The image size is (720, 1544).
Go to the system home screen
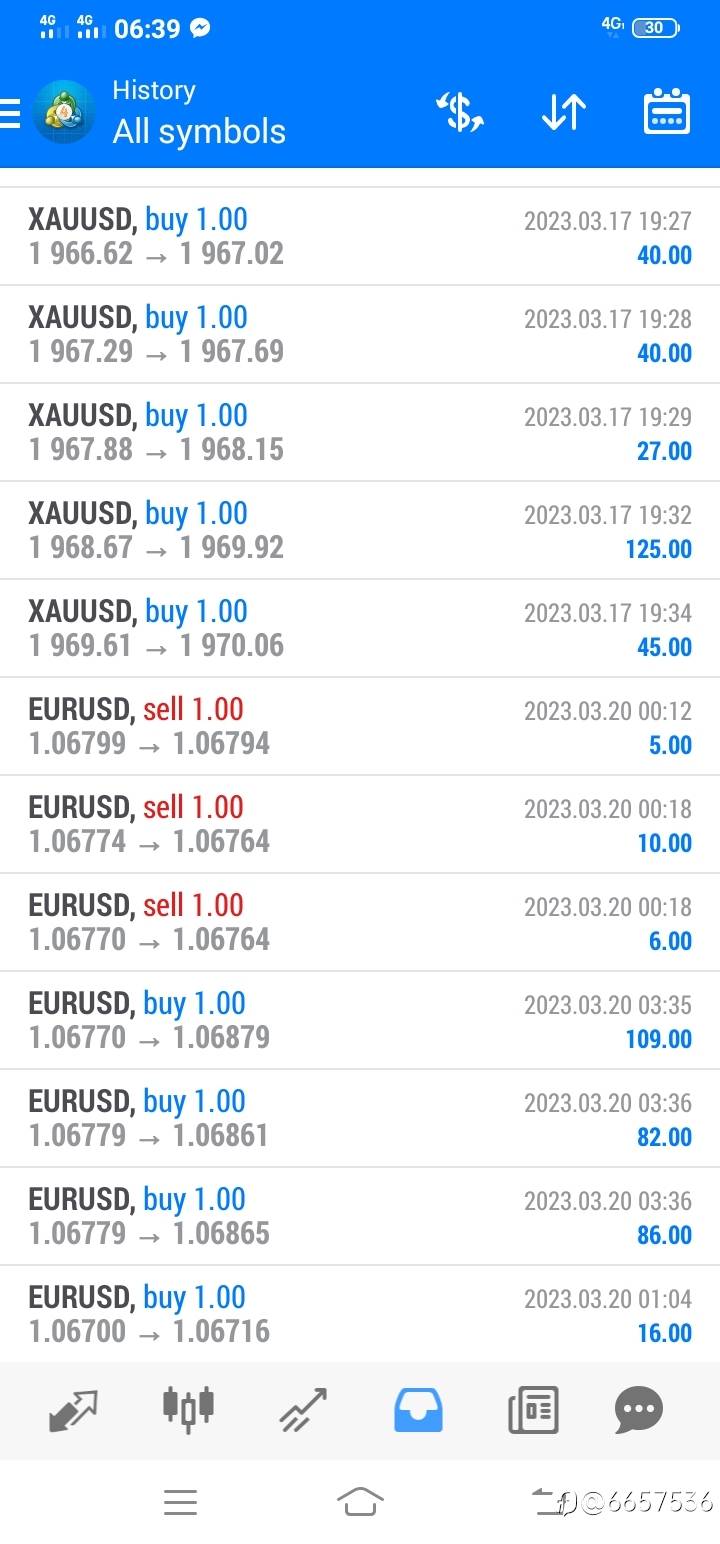[x=360, y=1501]
